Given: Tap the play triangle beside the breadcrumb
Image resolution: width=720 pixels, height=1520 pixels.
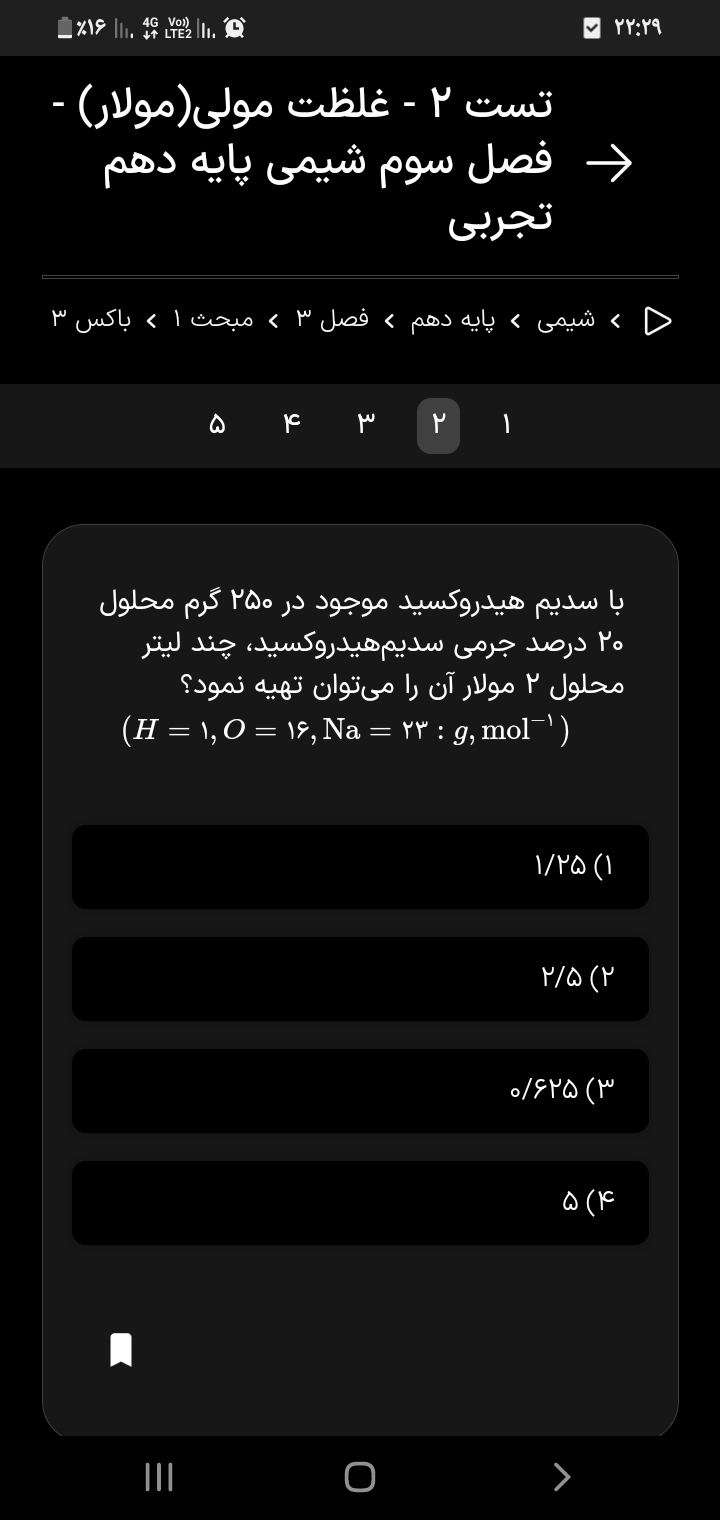Looking at the screenshot, I should point(657,321).
